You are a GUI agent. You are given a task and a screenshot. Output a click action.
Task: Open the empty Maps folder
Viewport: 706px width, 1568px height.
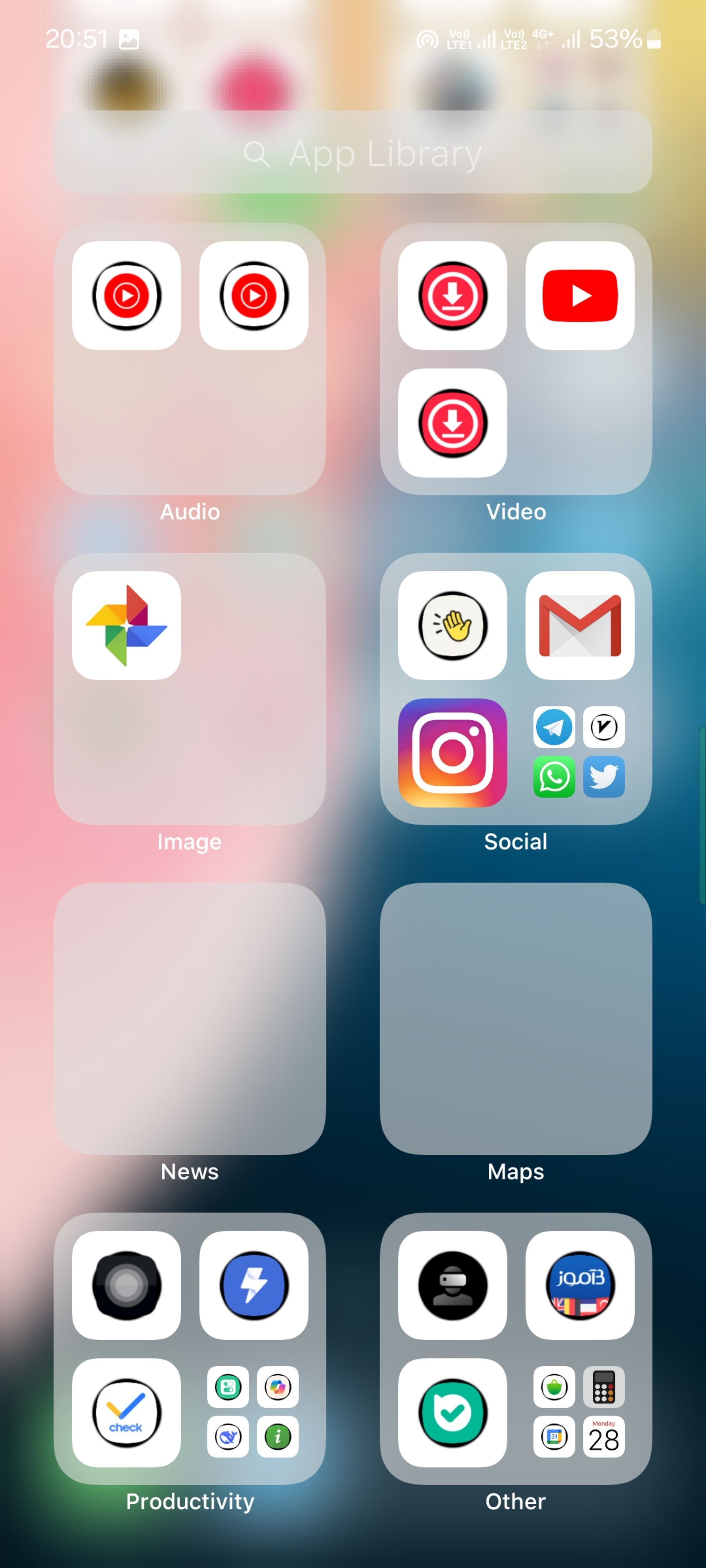coord(515,1018)
